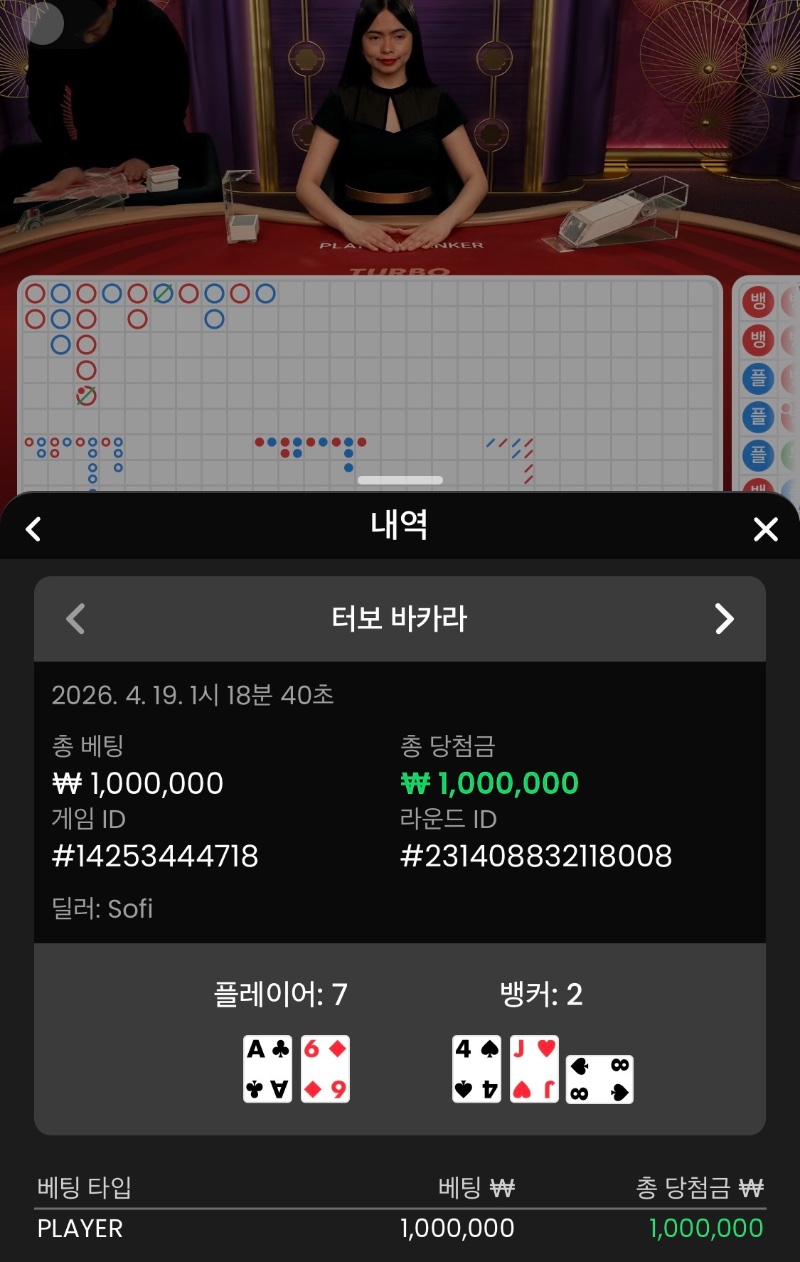
Task: Tap the drag handle above the history panel
Action: click(x=400, y=480)
